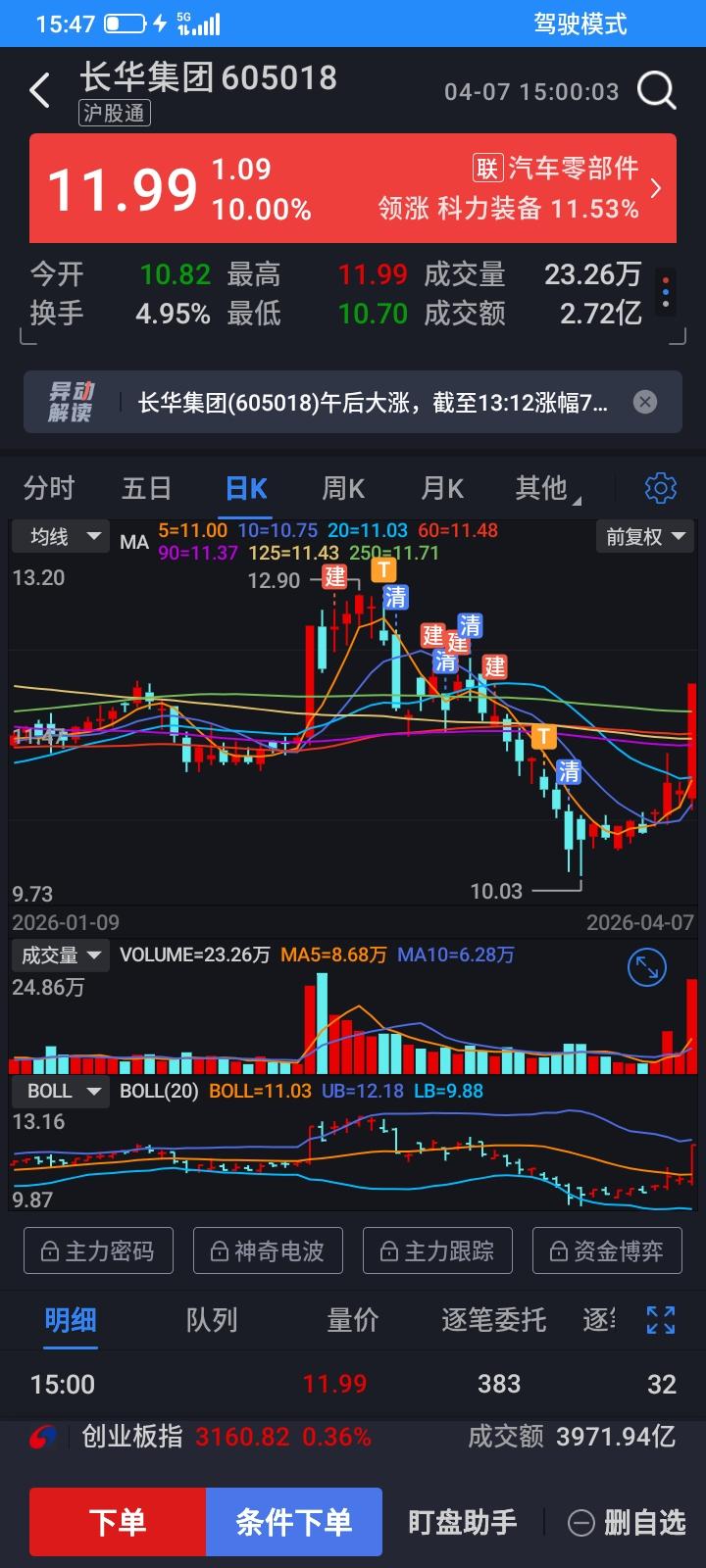Open the 盯盘助手 assistant
Screen dimensions: 706x1568
point(461,1522)
